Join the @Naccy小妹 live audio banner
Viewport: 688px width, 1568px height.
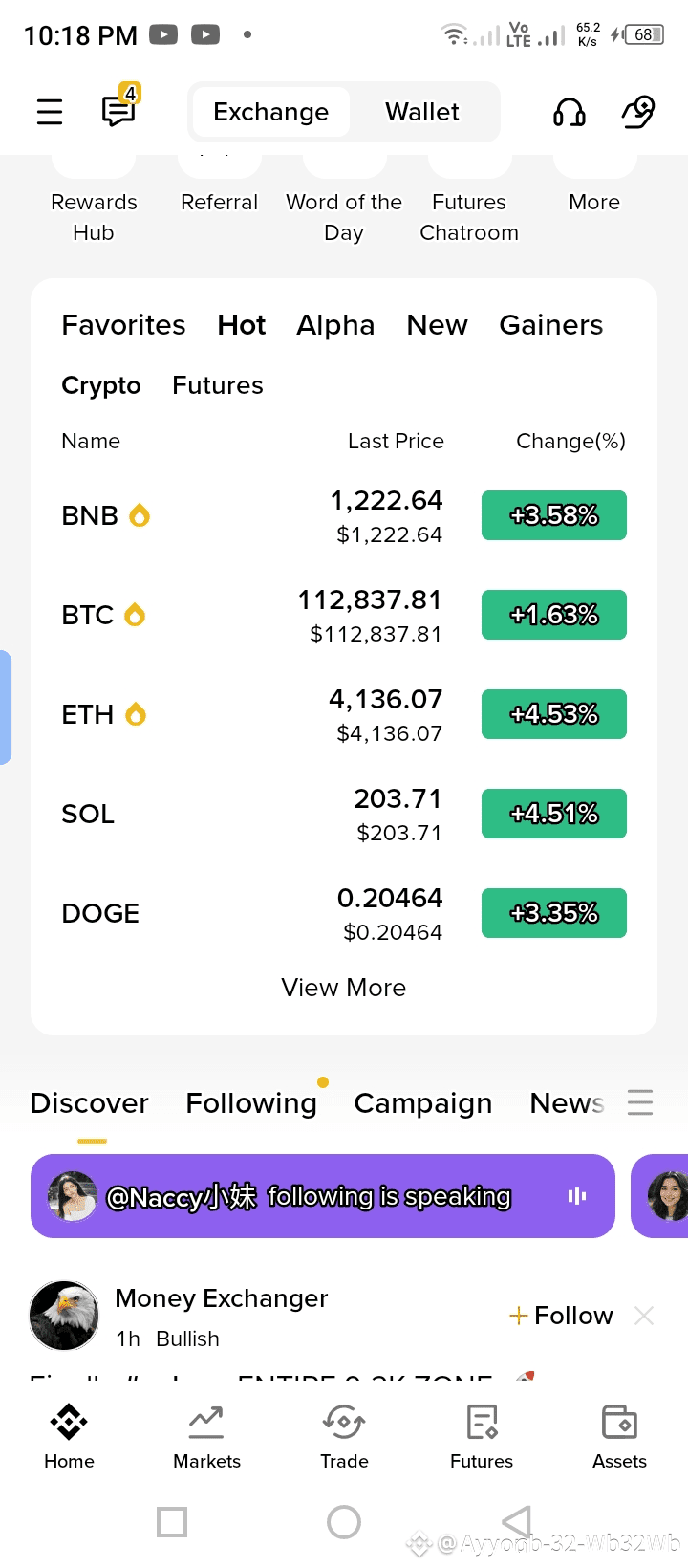[x=322, y=1196]
